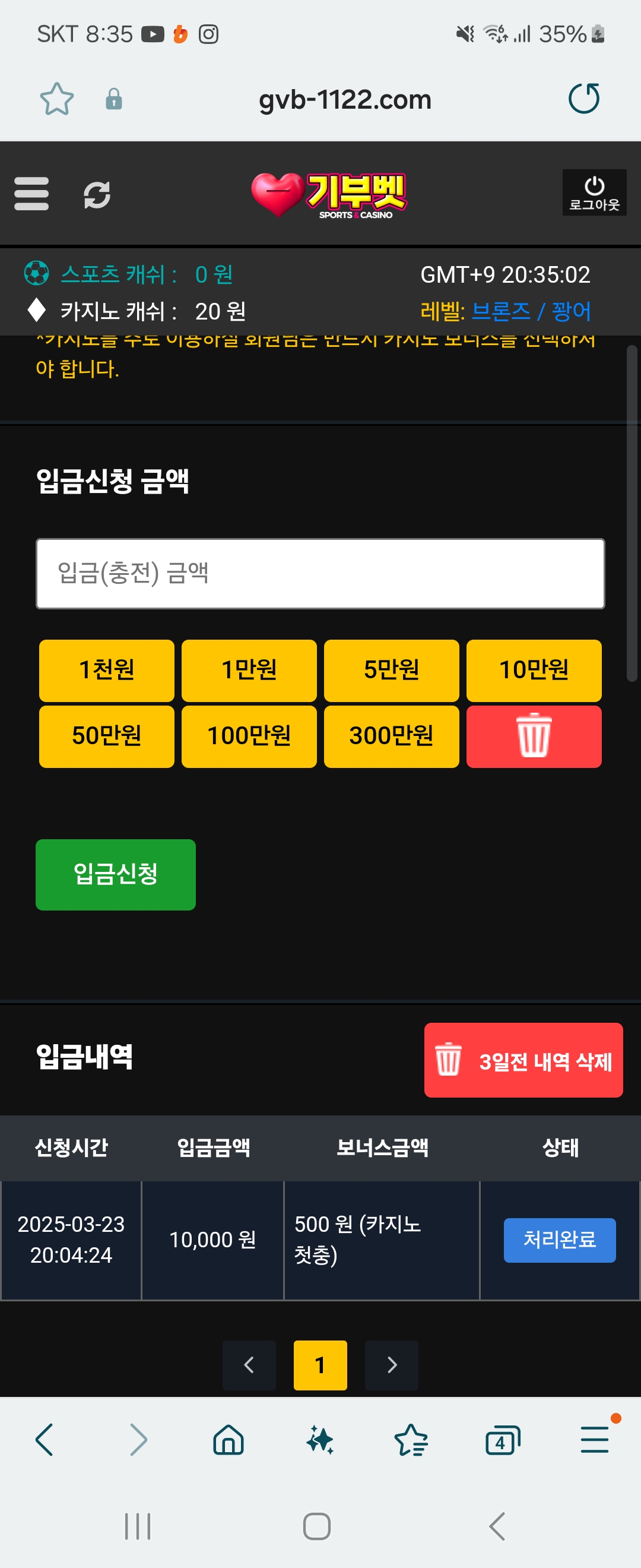The image size is (641, 1568).
Task: Open the hamburger side menu
Action: click(31, 194)
